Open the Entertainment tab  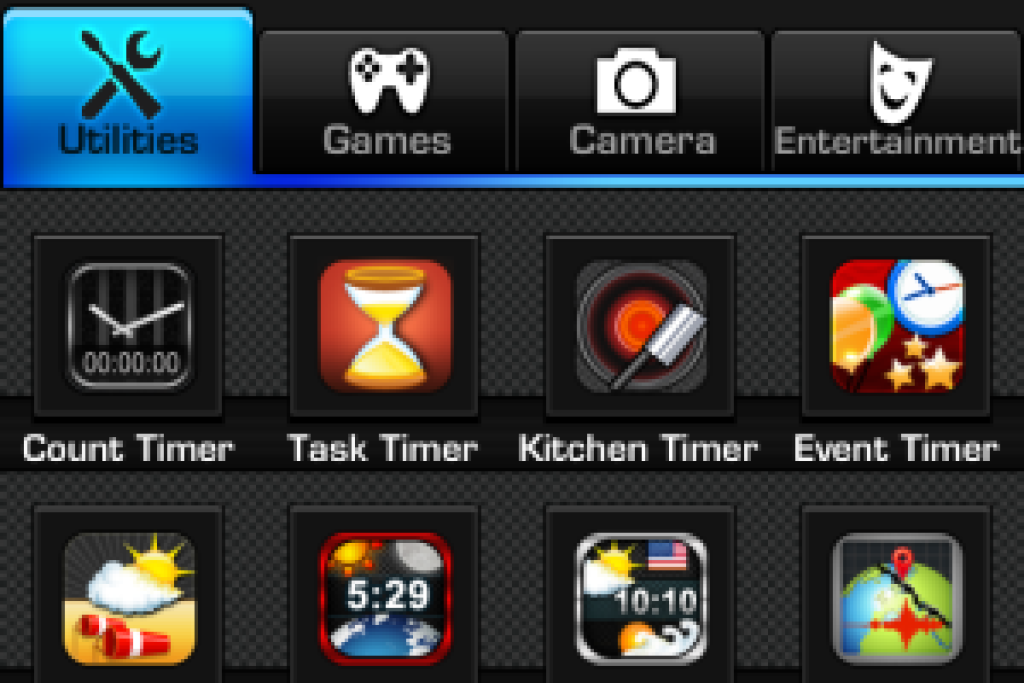[897, 100]
